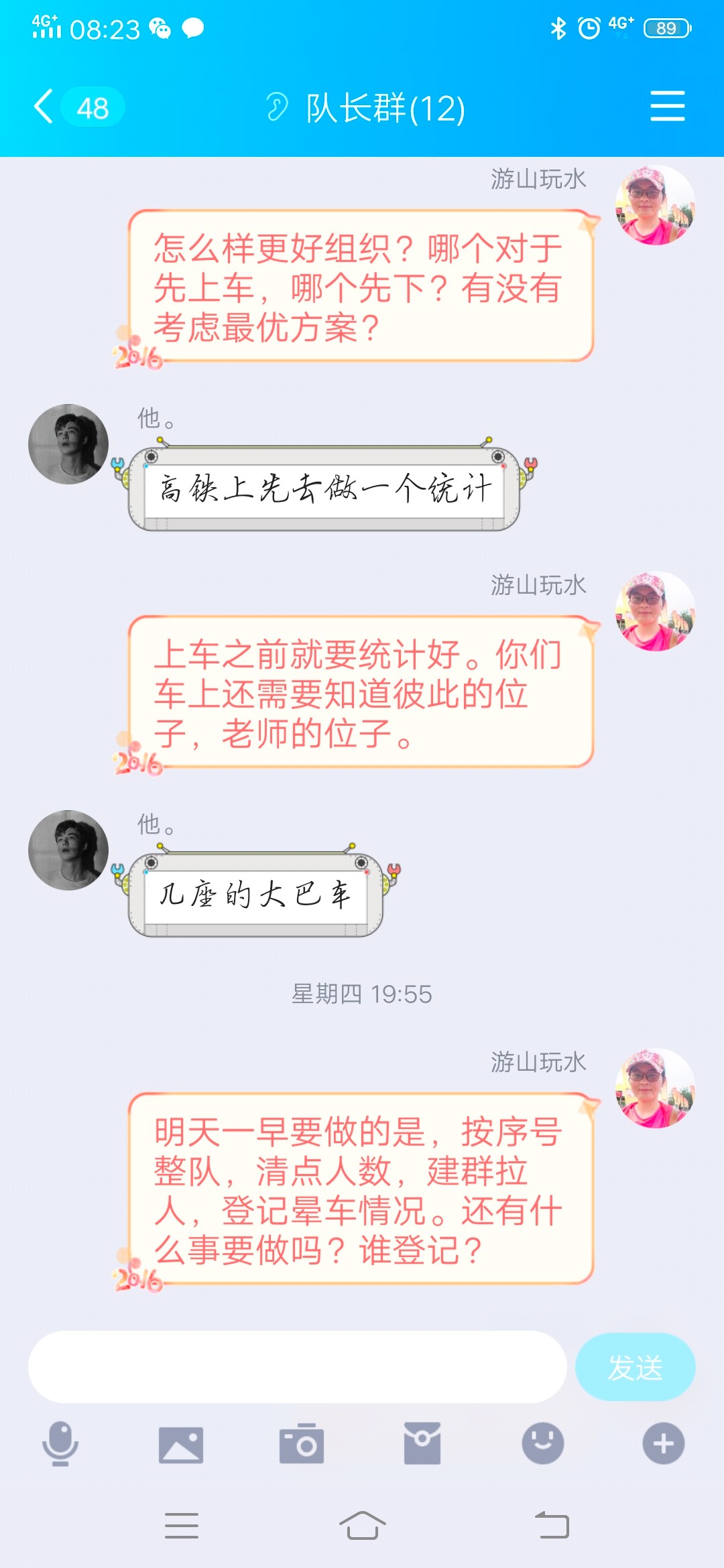Tap the 发送 send button
Image resolution: width=724 pixels, height=1568 pixels.
[634, 1367]
